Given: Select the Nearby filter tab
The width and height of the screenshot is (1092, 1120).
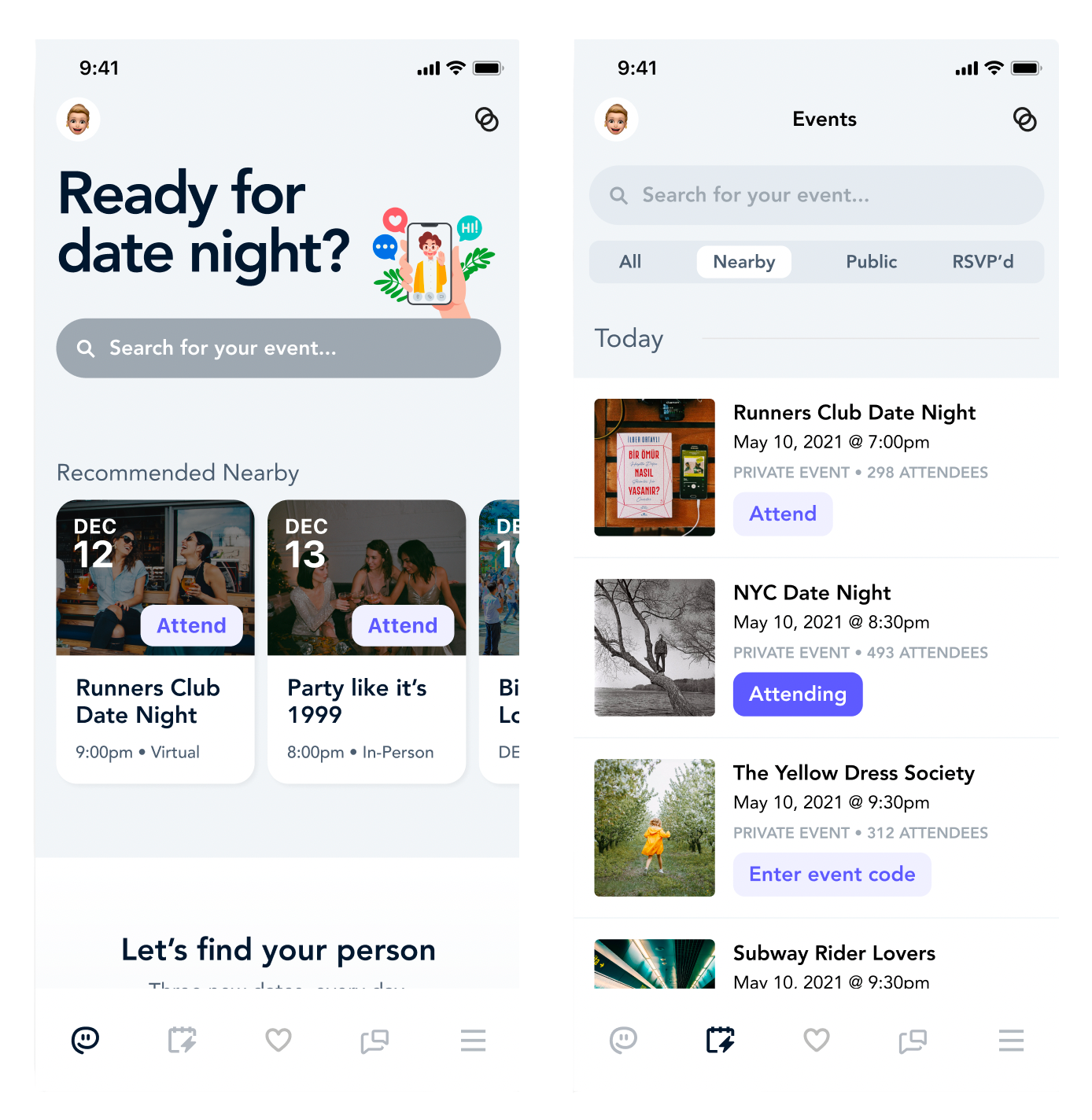Looking at the screenshot, I should click(743, 262).
